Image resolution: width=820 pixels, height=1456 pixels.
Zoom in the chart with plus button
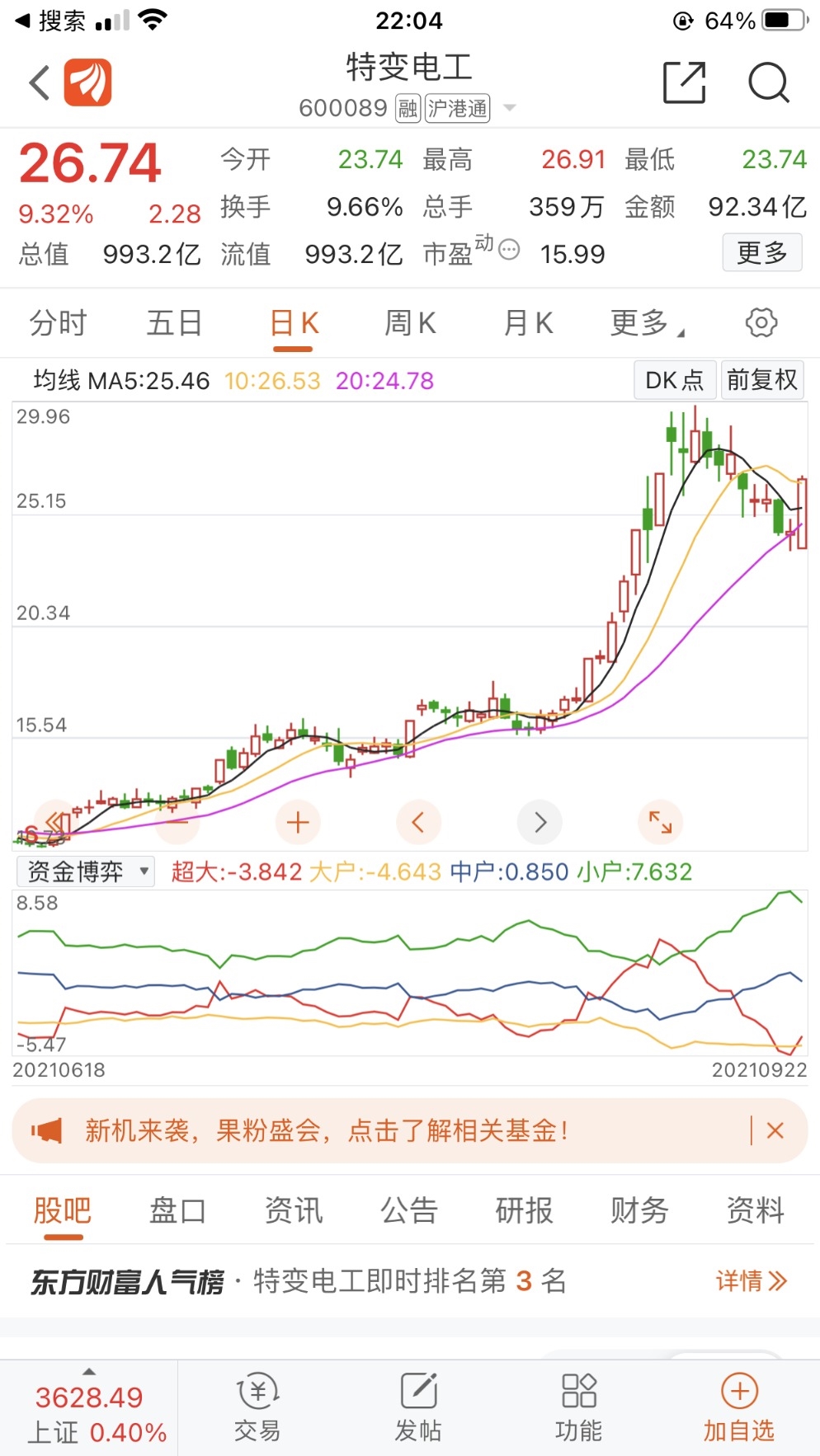point(298,822)
